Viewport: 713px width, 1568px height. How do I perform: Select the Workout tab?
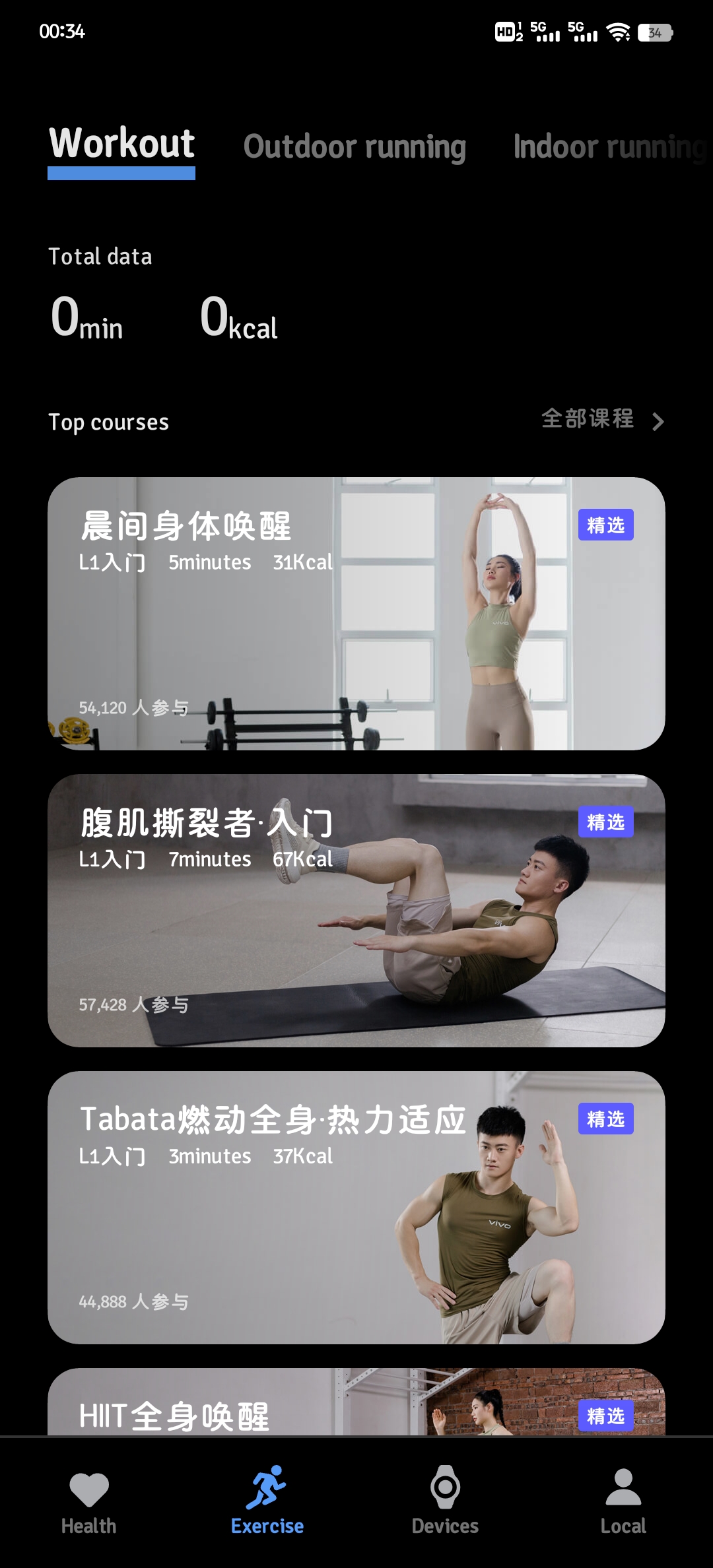click(x=121, y=144)
